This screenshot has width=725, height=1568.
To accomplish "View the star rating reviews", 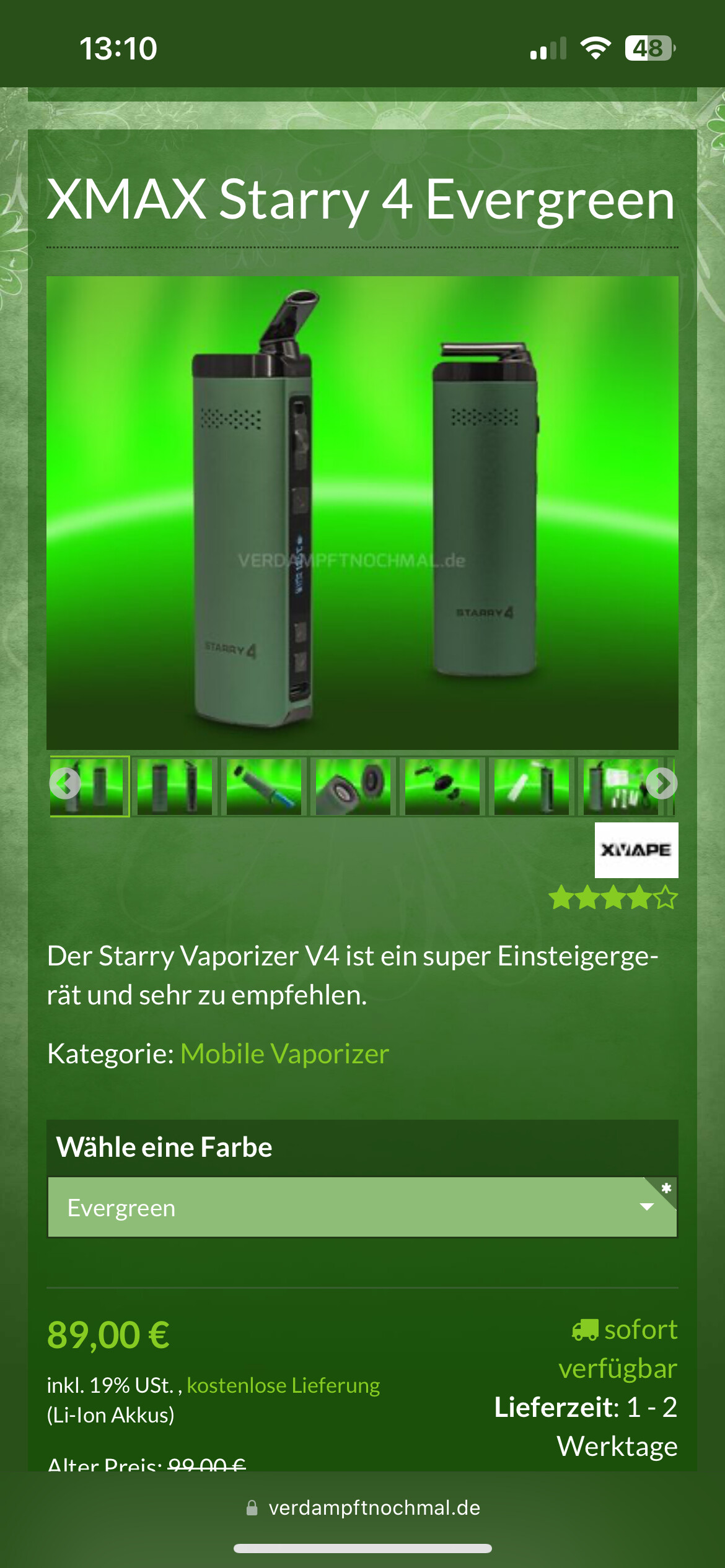I will 612,897.
